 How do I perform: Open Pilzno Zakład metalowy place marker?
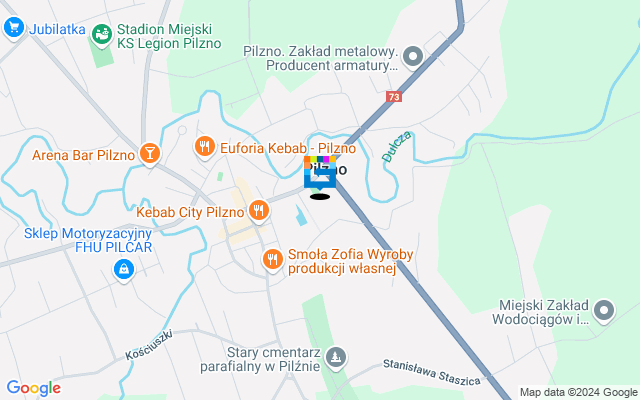coord(412,56)
